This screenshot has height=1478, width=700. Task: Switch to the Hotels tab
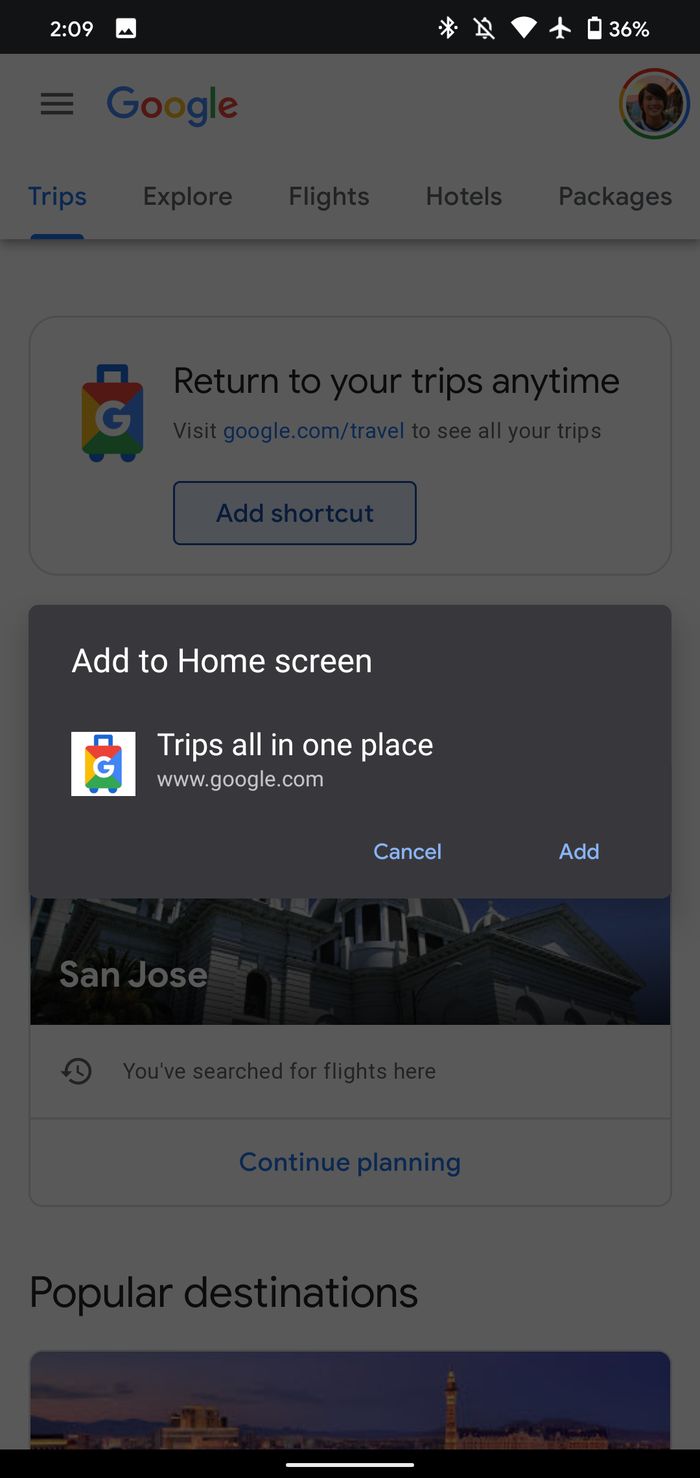point(464,196)
